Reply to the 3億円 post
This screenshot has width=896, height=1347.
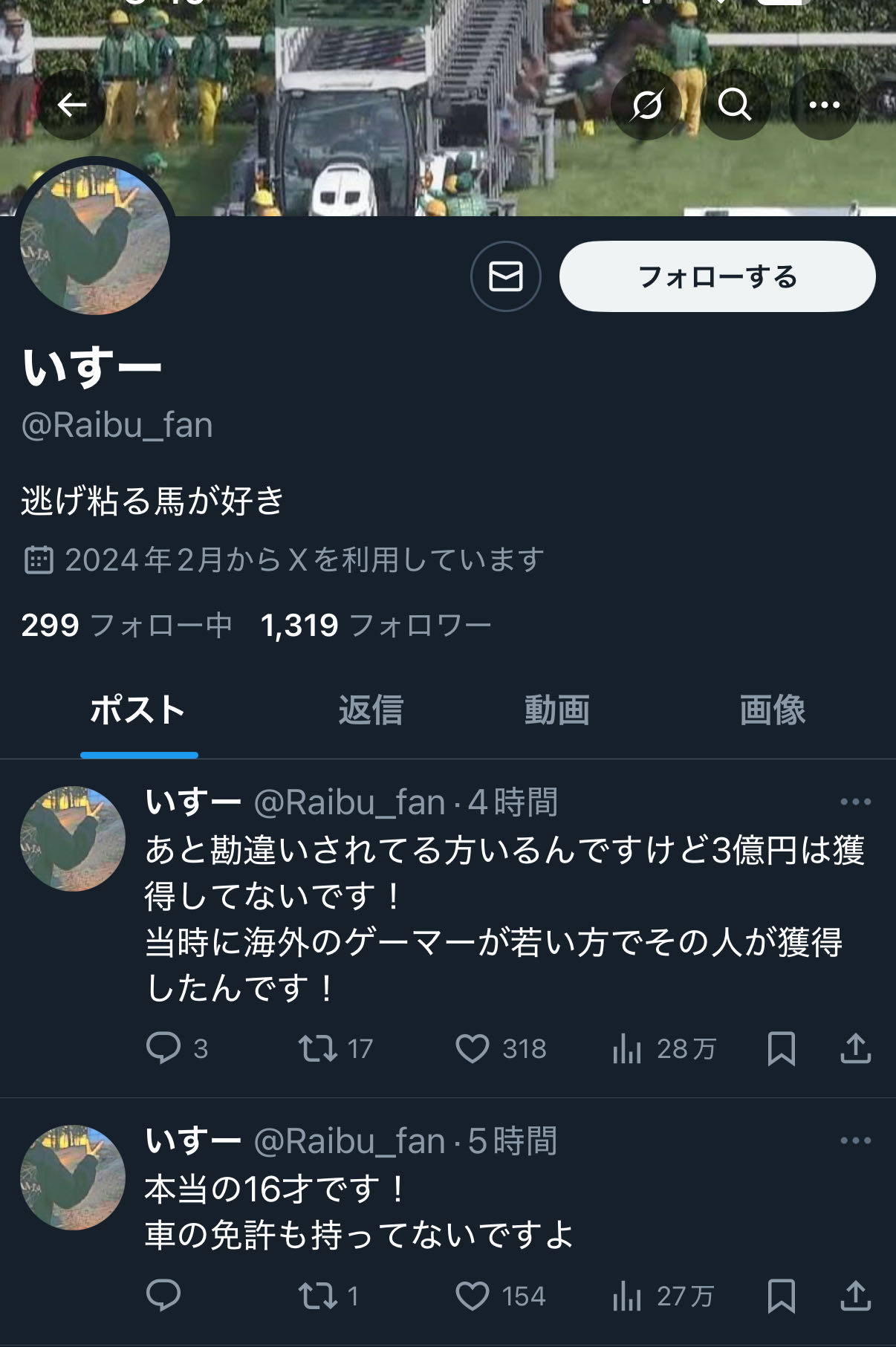pos(163,1048)
